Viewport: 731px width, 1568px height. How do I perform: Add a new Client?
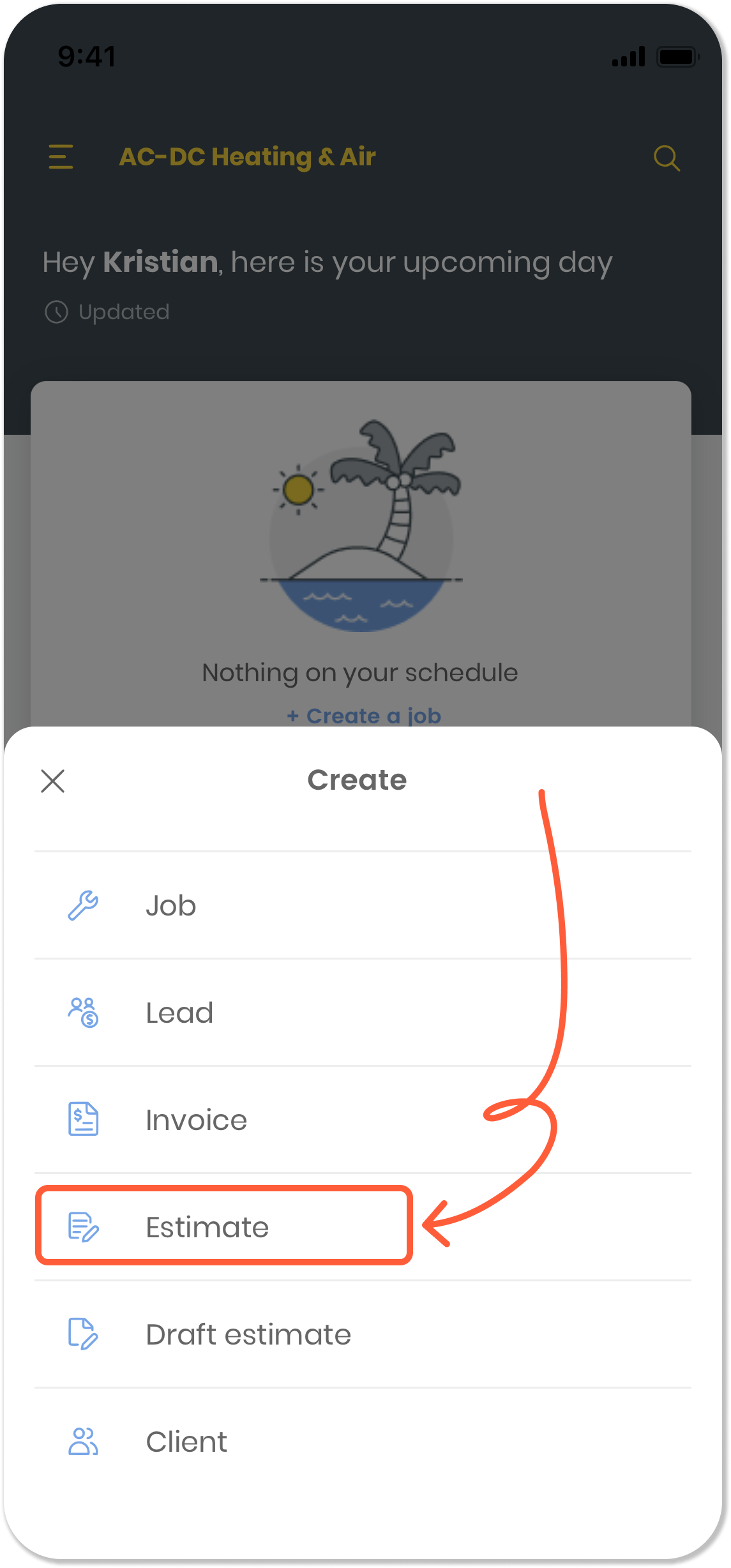click(x=186, y=1442)
